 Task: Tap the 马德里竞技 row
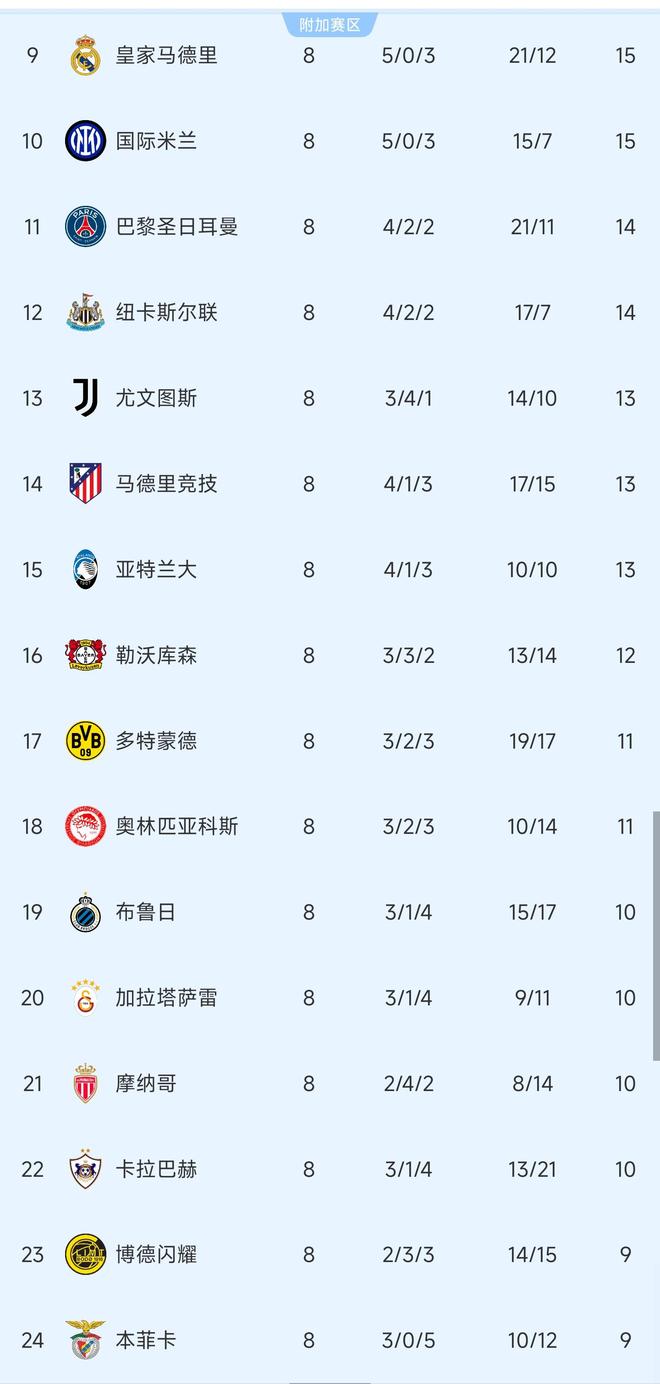coord(166,484)
